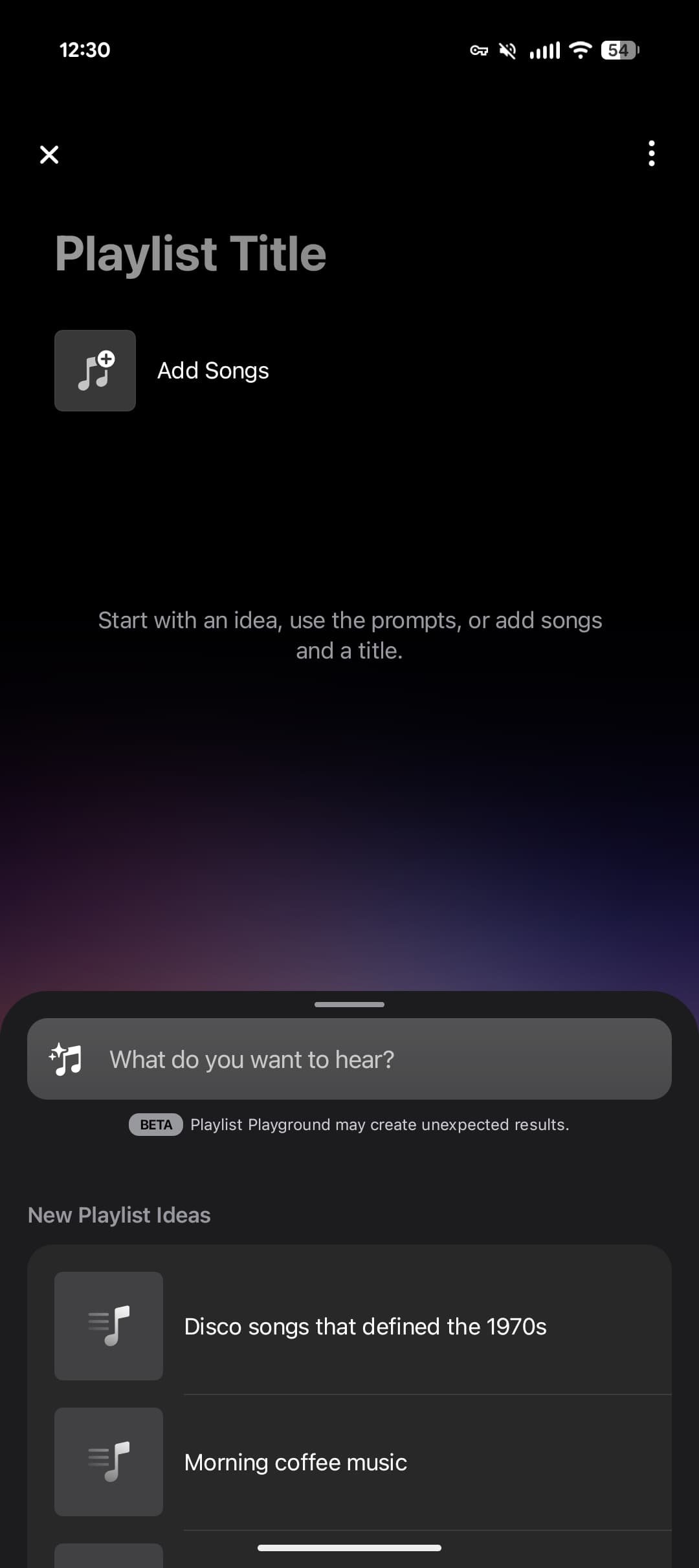Tap the BETA badge label

(x=155, y=1124)
